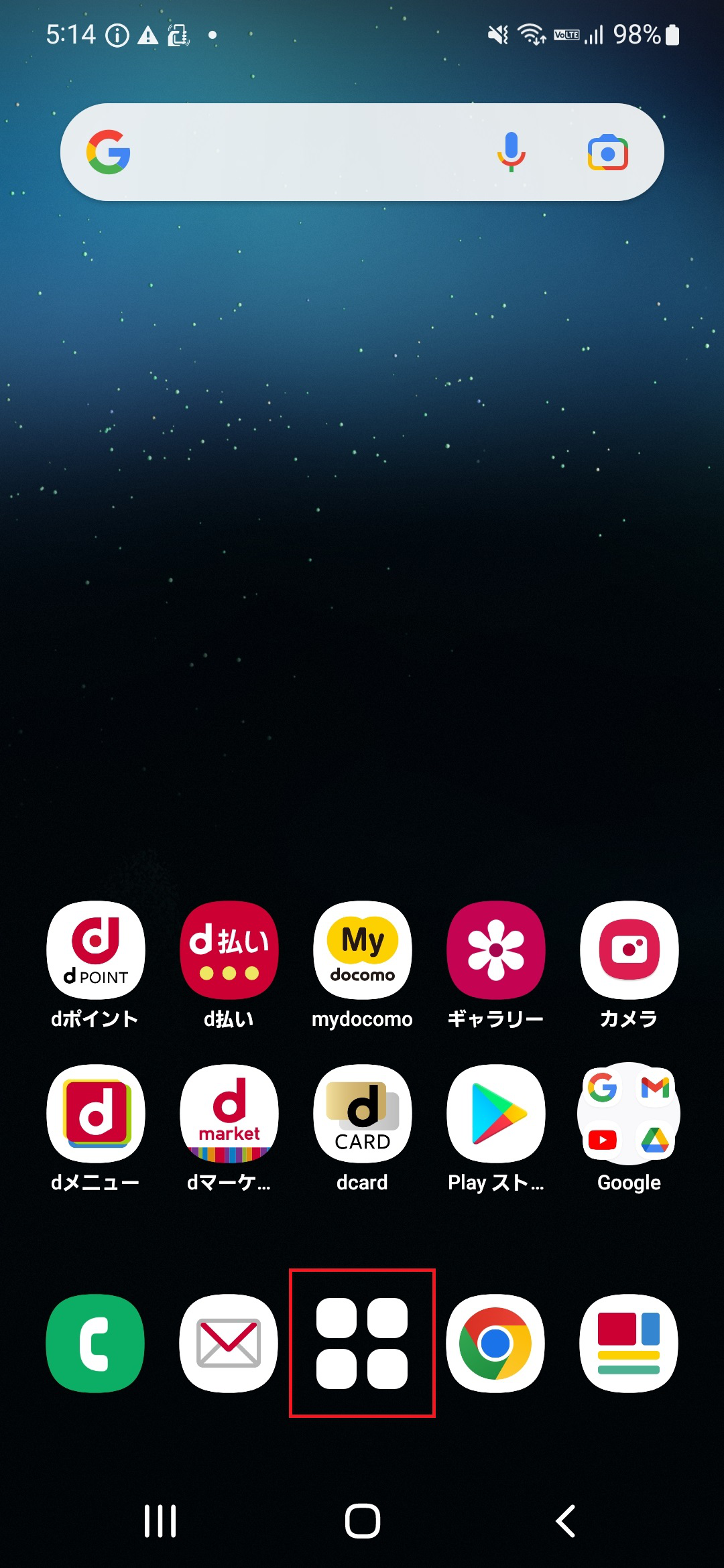Launch the カメラ camera app
The image size is (724, 1568).
click(x=629, y=950)
